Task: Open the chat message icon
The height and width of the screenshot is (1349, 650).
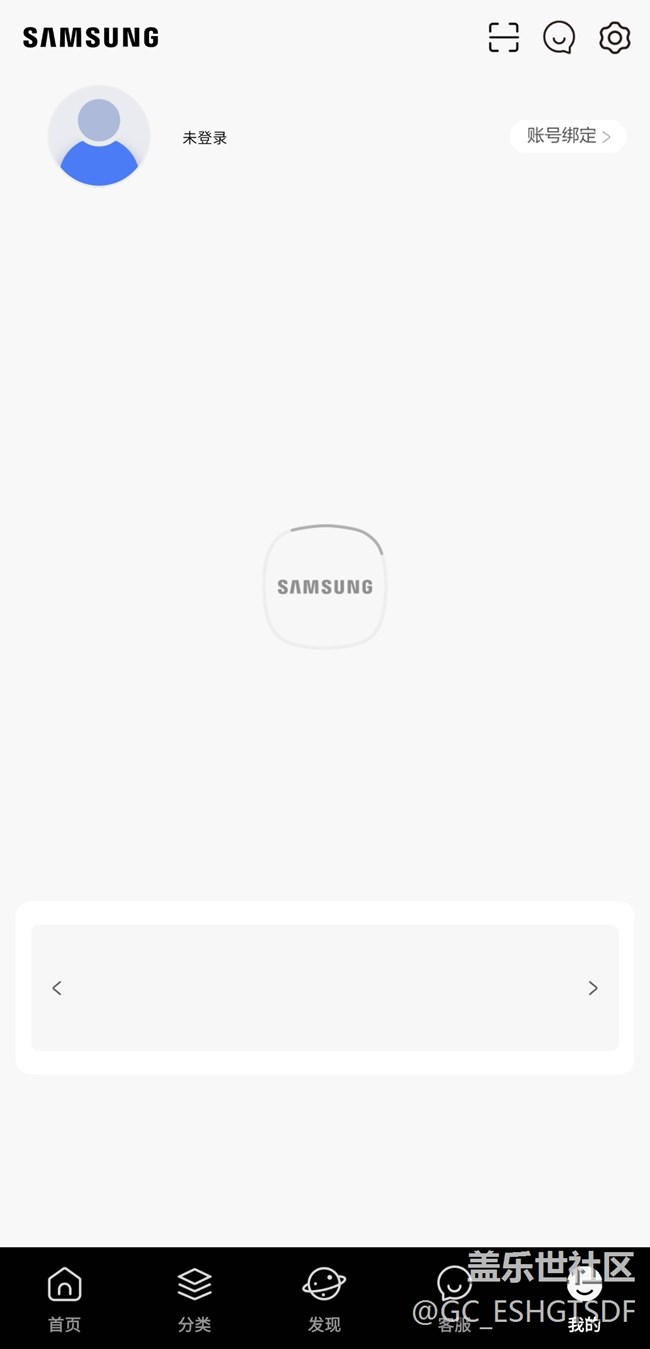Action: pos(559,38)
